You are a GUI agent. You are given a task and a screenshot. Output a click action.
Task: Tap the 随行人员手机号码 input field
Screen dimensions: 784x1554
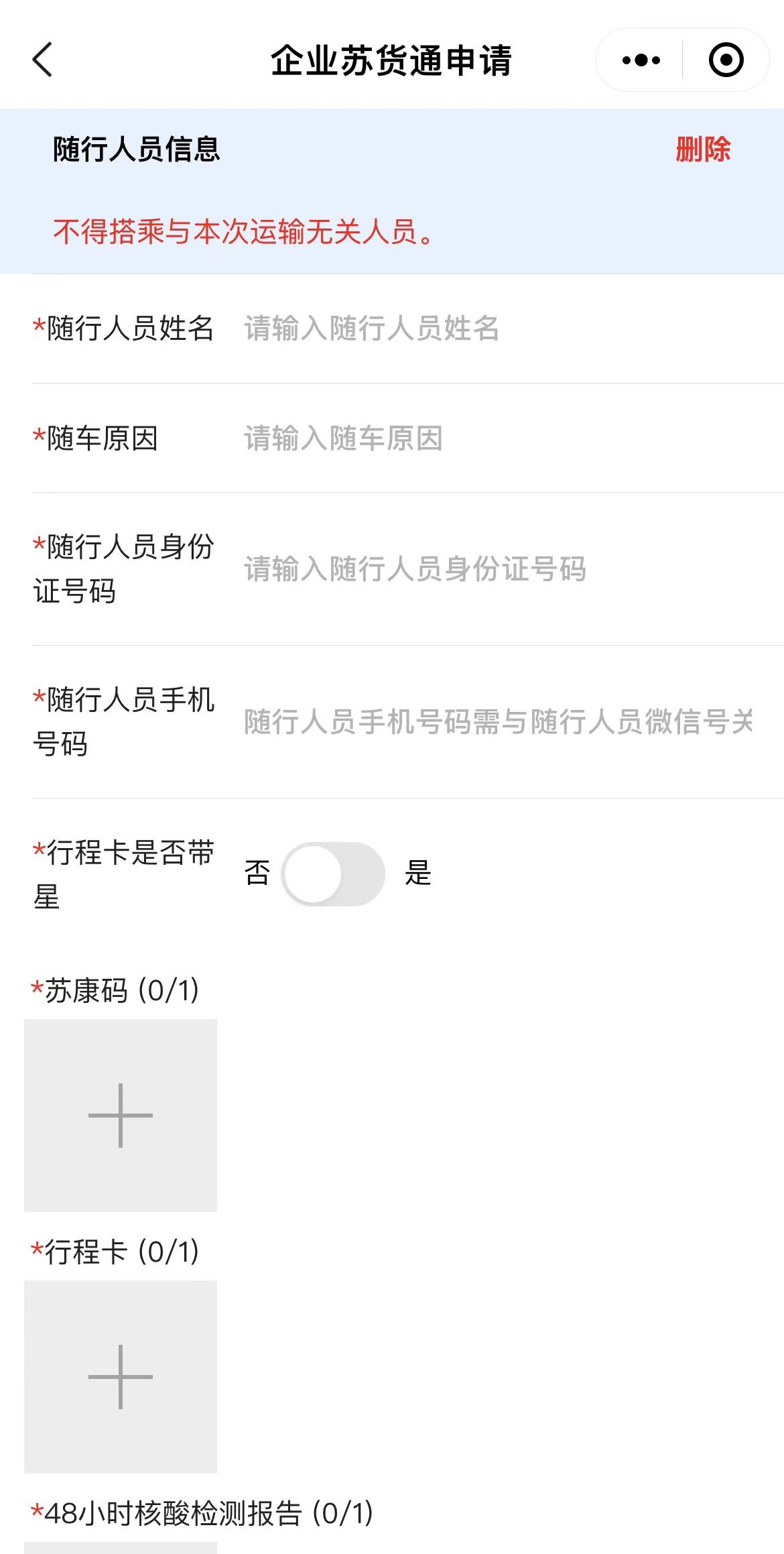pos(499,722)
